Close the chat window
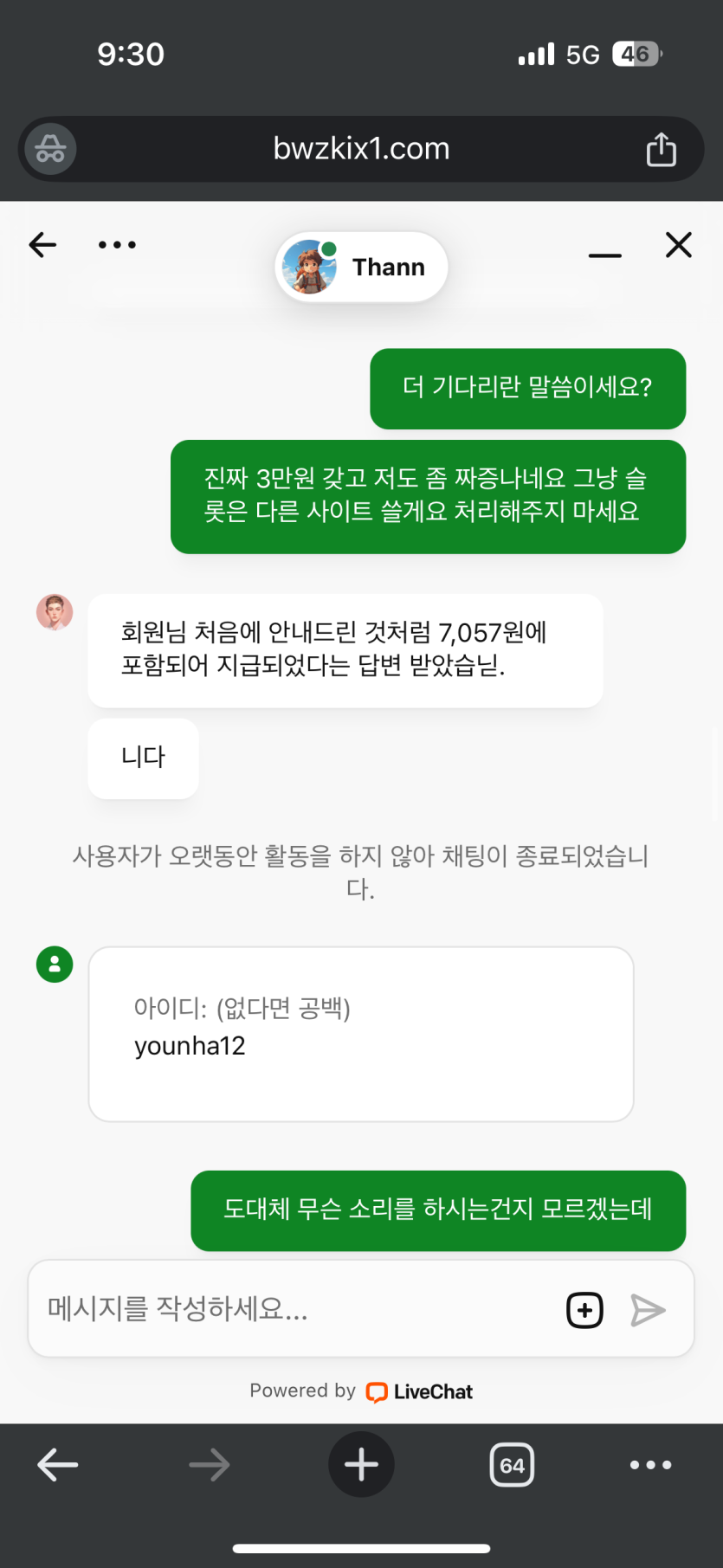This screenshot has width=723, height=1568. tap(678, 245)
